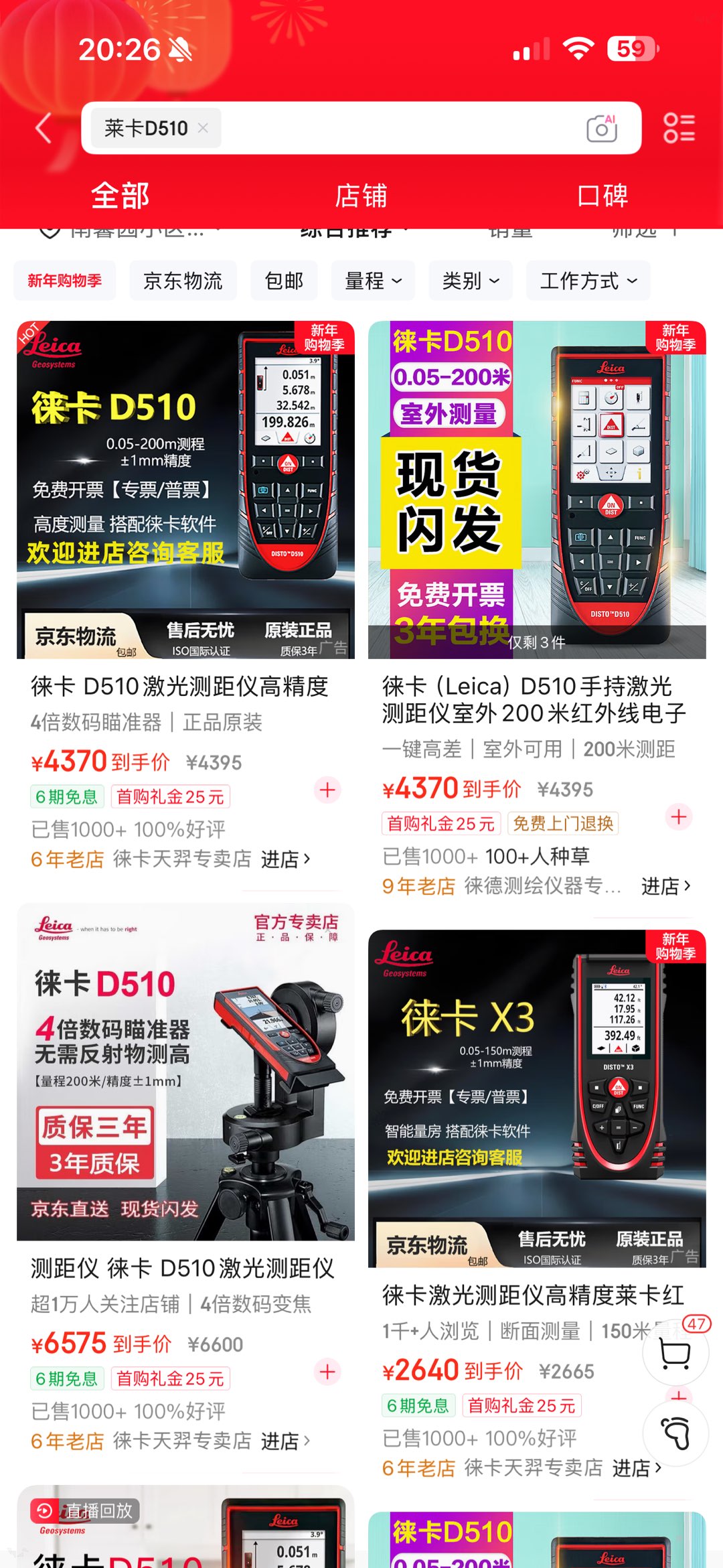Screen dimensions: 723x1568
Task: Select the 新年购物季 filter chip
Action: tap(65, 281)
